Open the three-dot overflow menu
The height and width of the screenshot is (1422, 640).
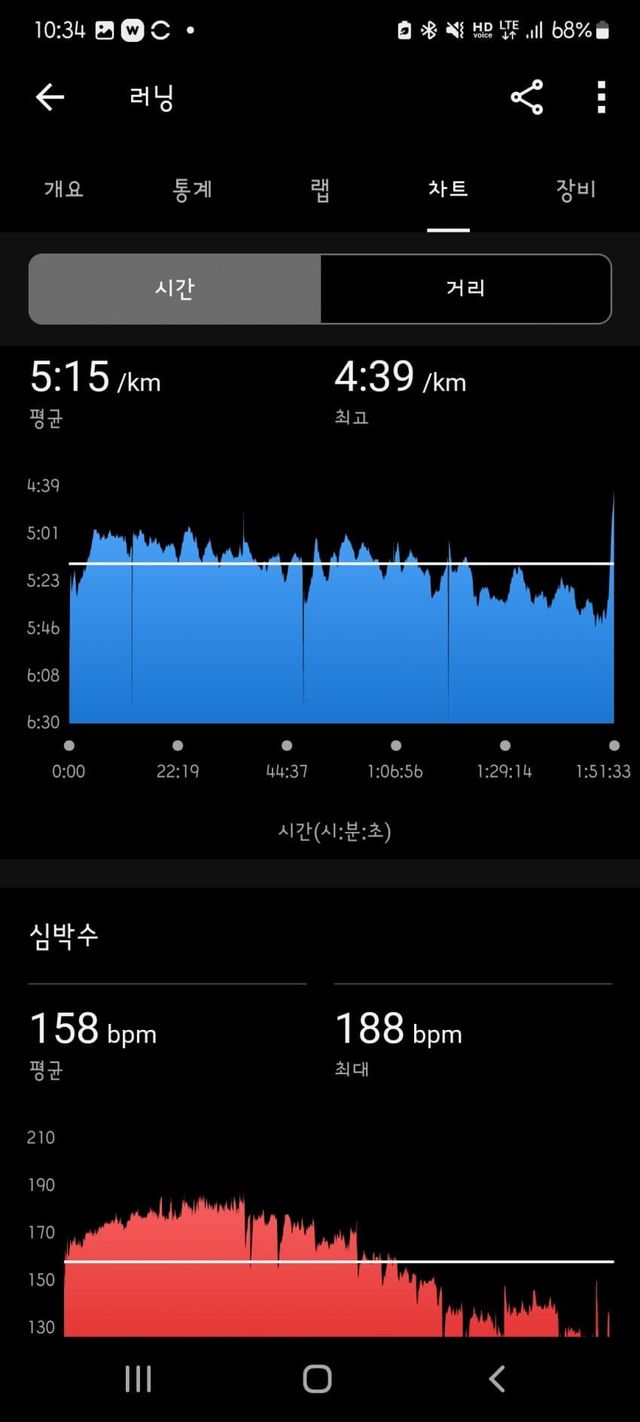click(601, 97)
